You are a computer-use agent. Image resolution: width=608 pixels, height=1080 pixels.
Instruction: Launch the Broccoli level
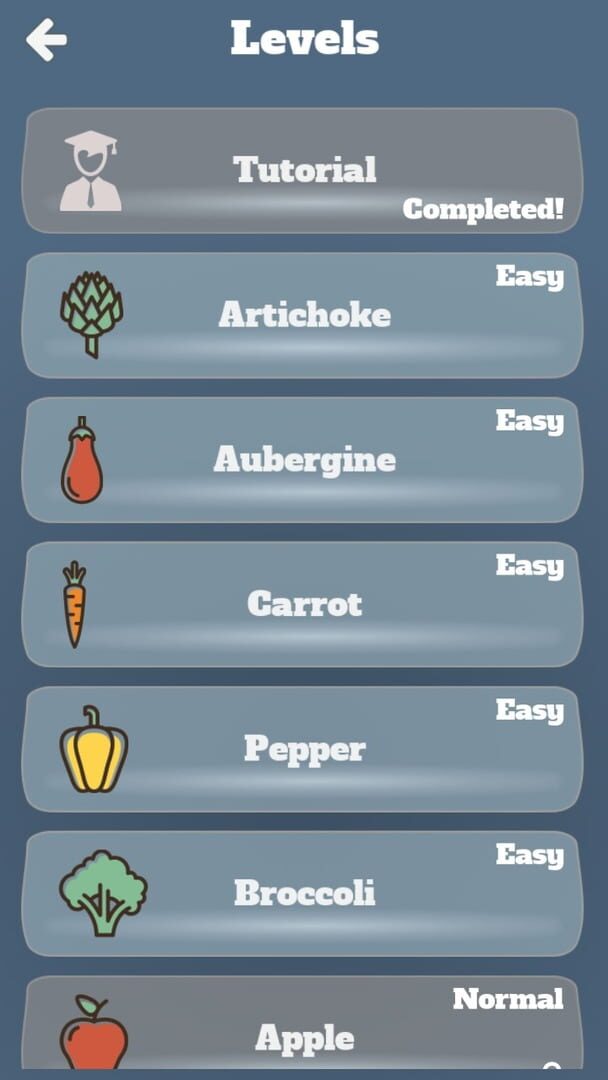click(303, 893)
